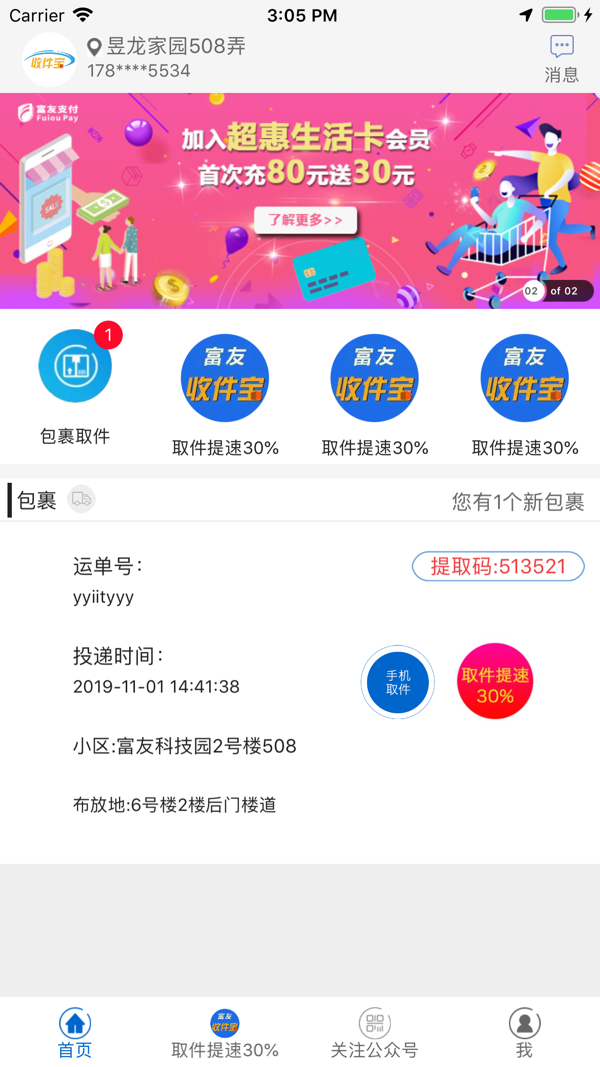The image size is (600, 1067).
Task: Switch to the 取件提速30% bottom tab
Action: pos(225,1033)
